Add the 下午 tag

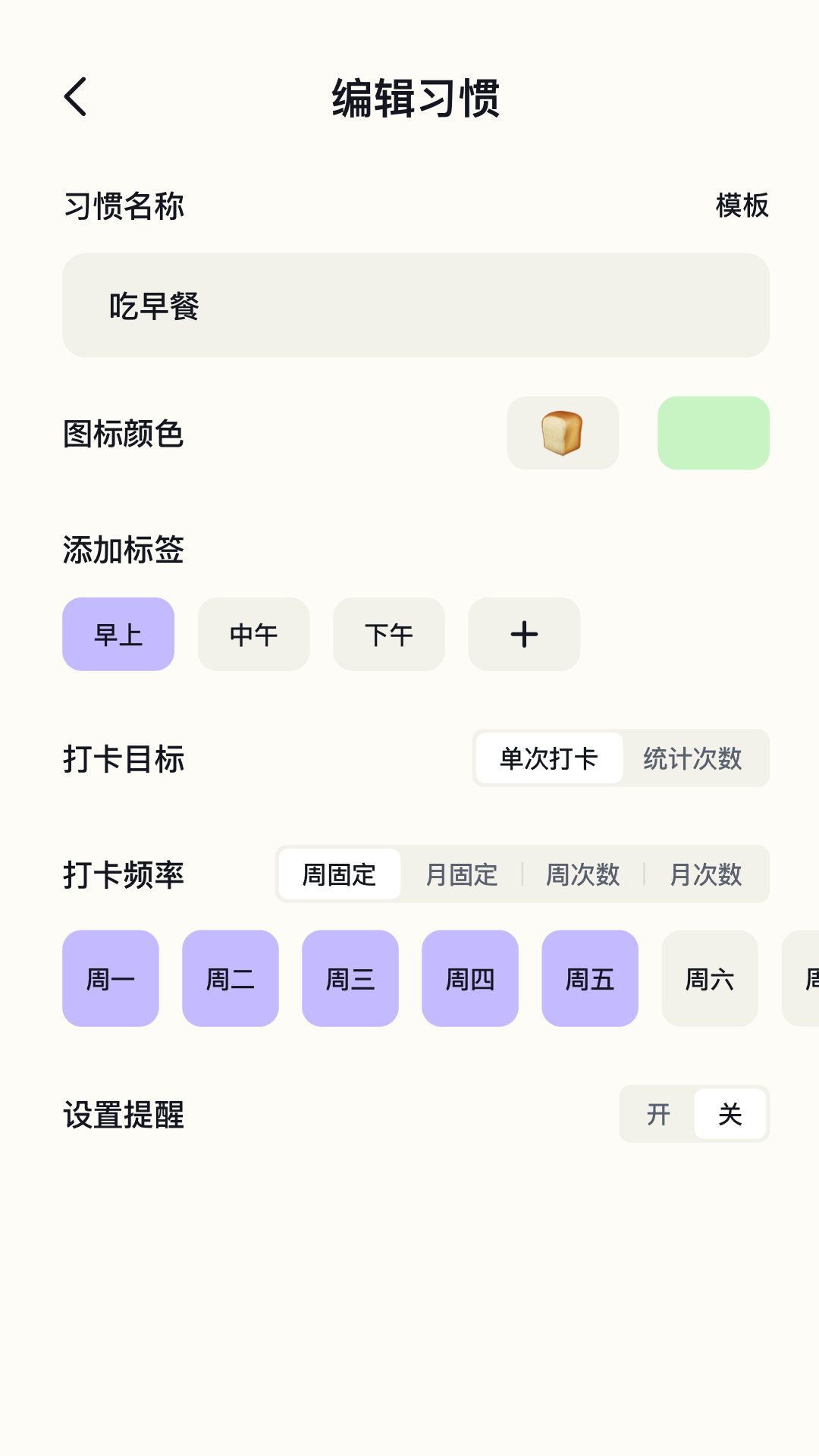click(388, 634)
